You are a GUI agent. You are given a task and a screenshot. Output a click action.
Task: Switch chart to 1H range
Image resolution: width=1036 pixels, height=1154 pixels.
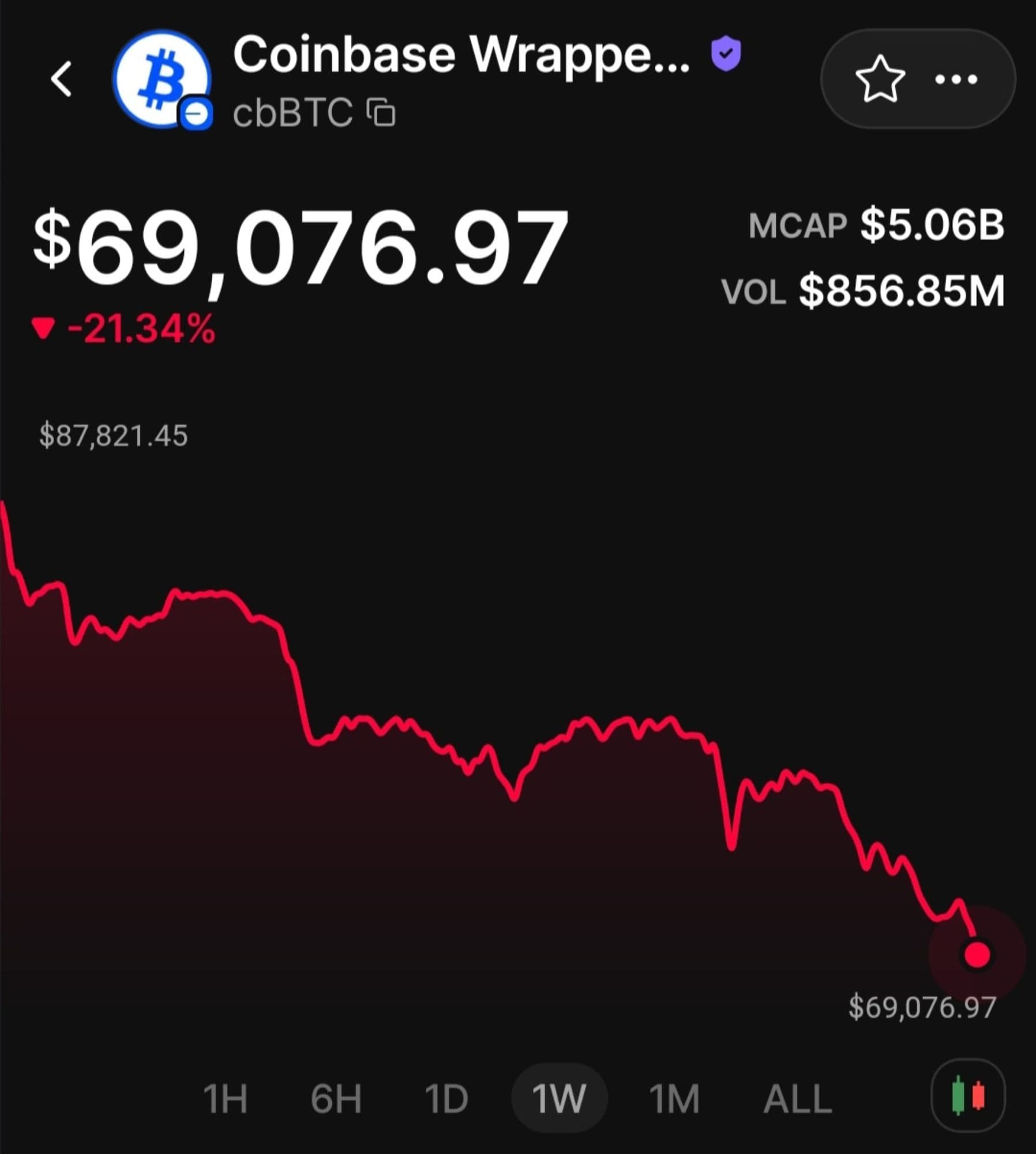(x=226, y=1099)
